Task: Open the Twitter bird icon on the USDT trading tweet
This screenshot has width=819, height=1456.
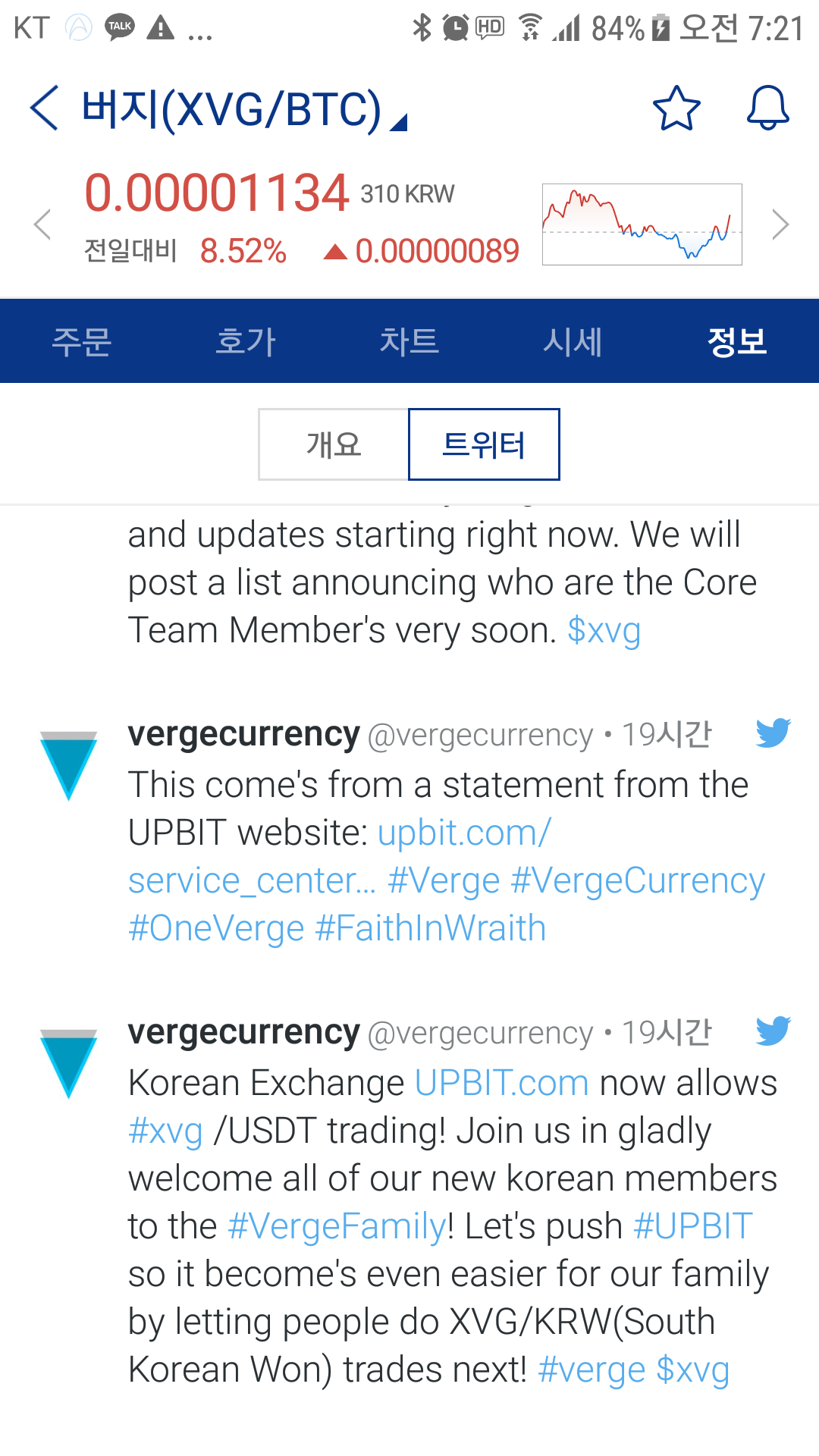Action: click(x=773, y=1031)
